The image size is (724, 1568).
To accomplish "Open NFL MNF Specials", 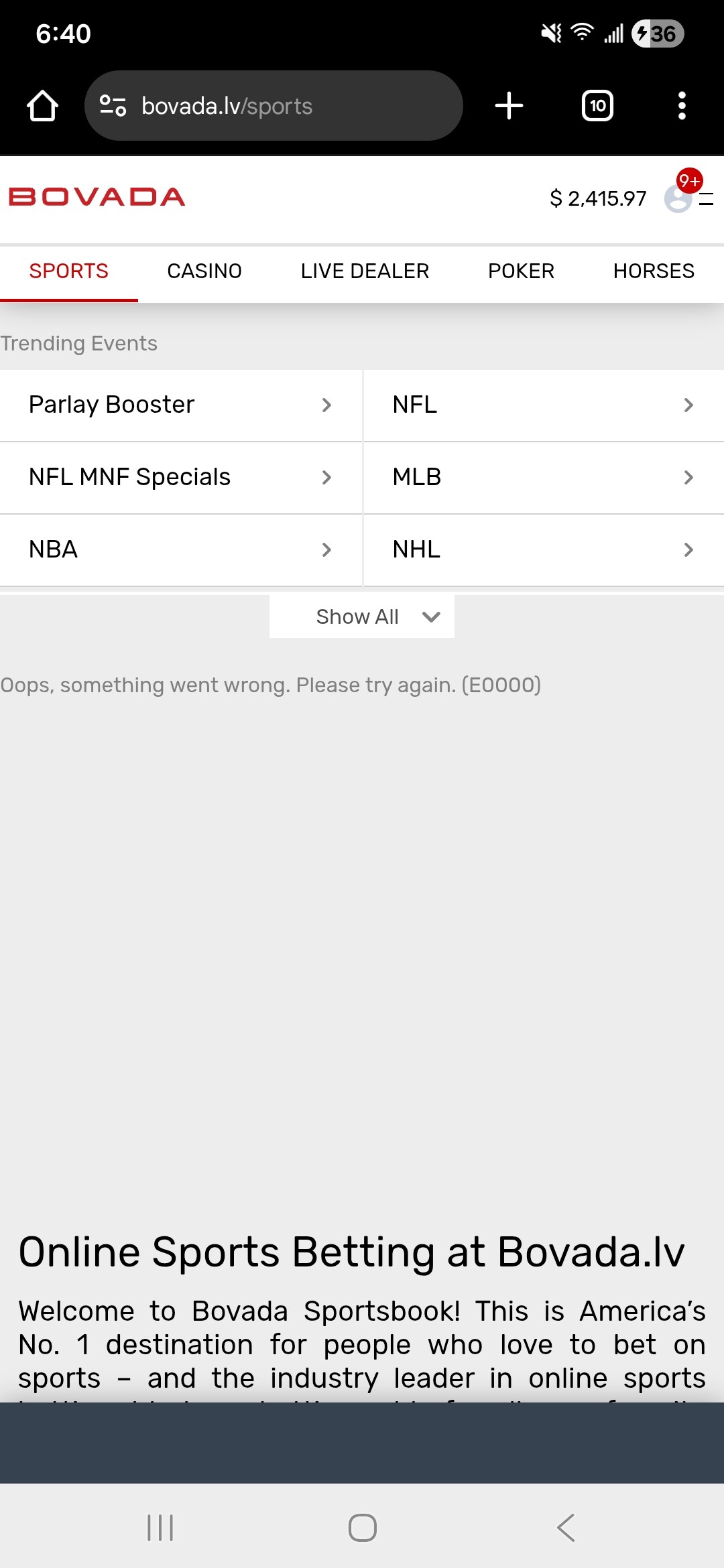I will (180, 477).
